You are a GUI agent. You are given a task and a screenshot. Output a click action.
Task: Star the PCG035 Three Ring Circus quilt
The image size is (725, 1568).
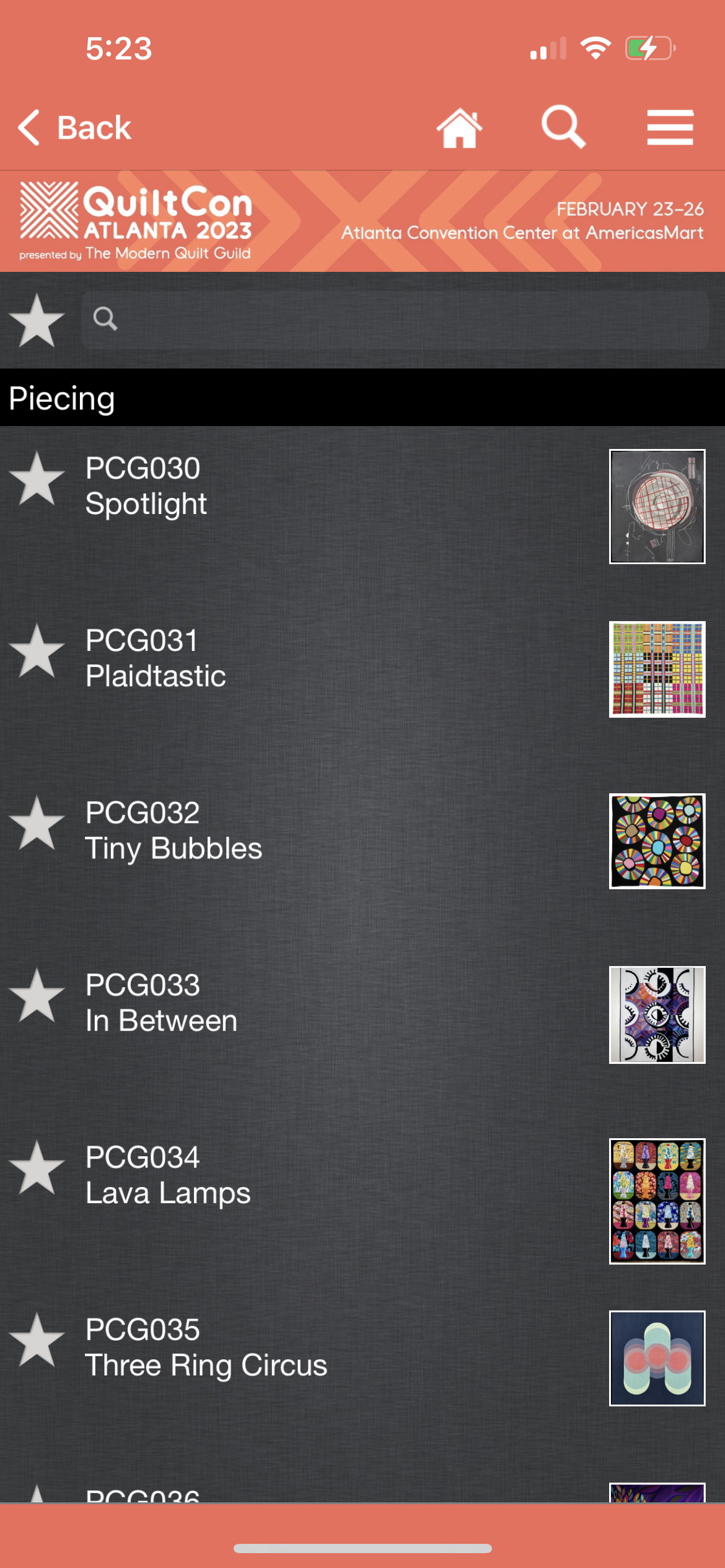click(37, 1340)
